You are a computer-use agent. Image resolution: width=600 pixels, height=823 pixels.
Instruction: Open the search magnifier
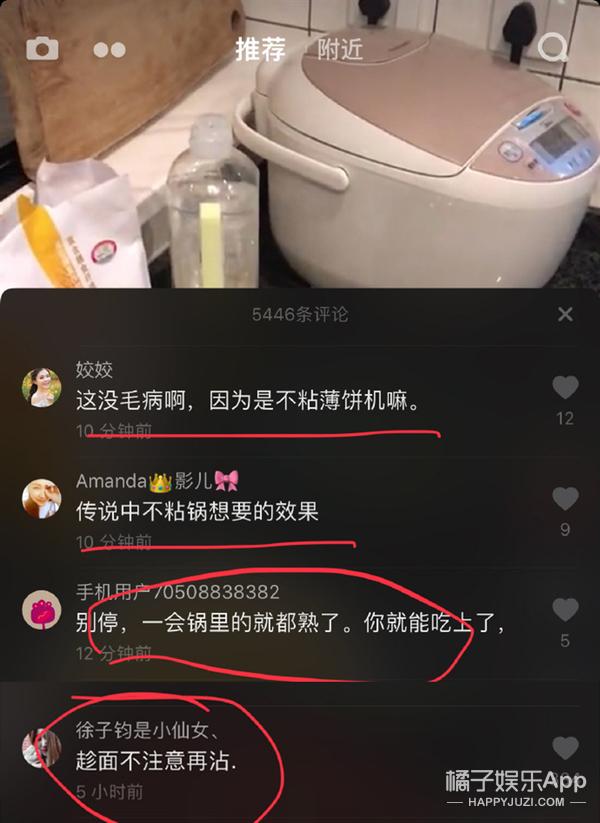point(551,47)
